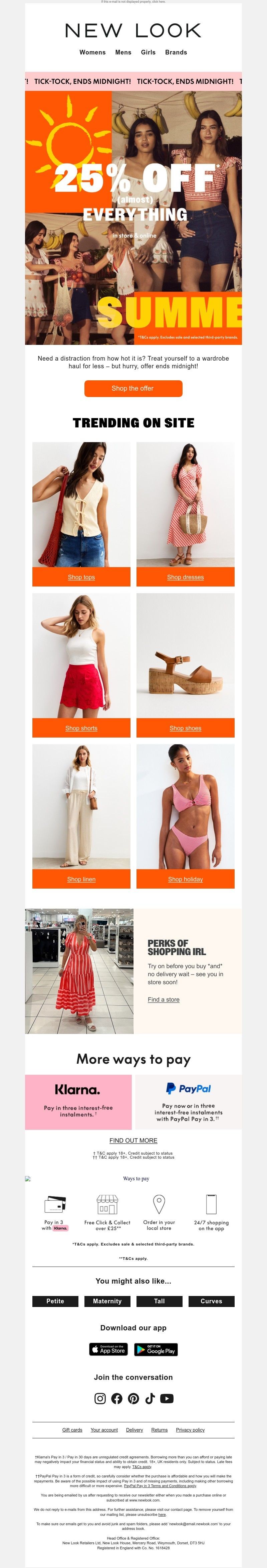Select Shop tops
267x1568 pixels.
click(x=81, y=577)
